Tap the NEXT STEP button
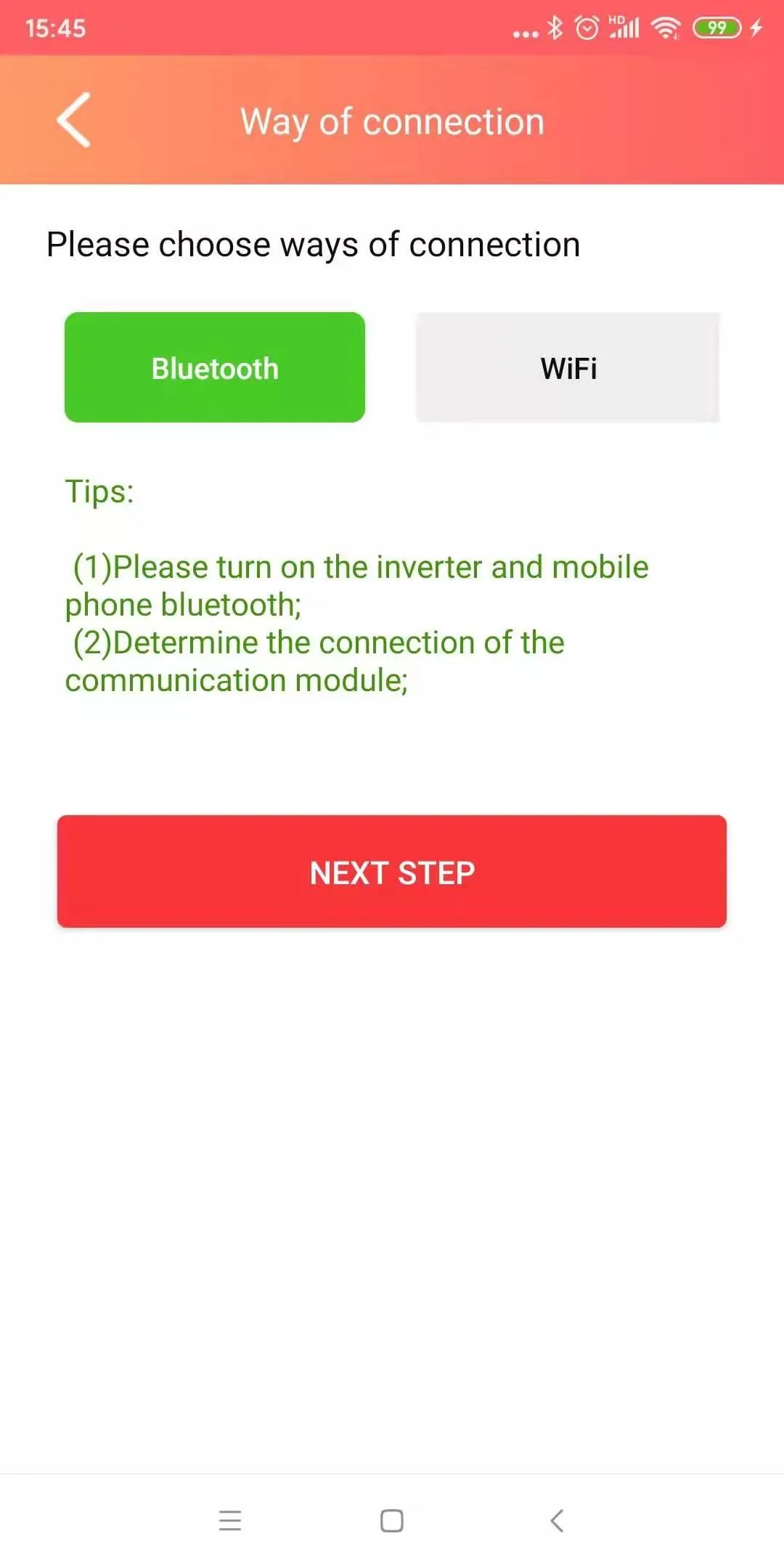This screenshot has width=784, height=1568. [x=392, y=871]
